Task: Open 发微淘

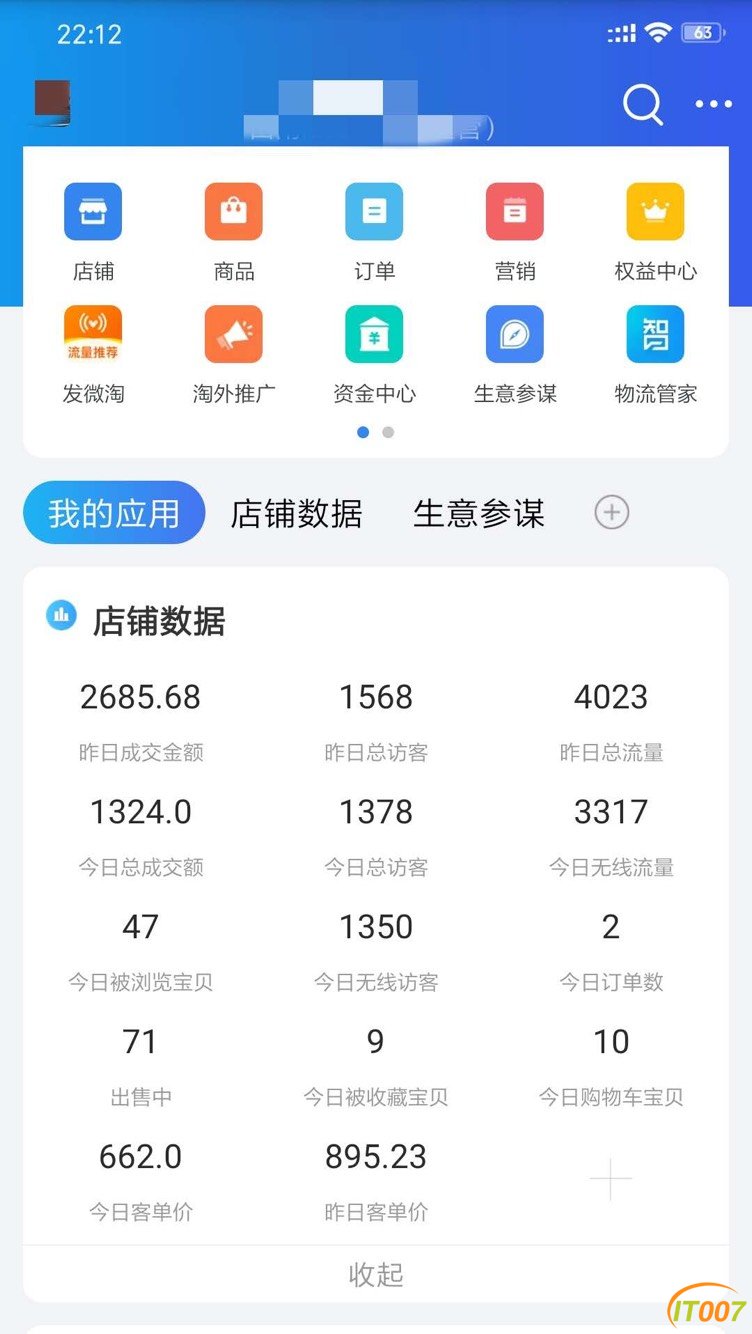Action: (93, 334)
